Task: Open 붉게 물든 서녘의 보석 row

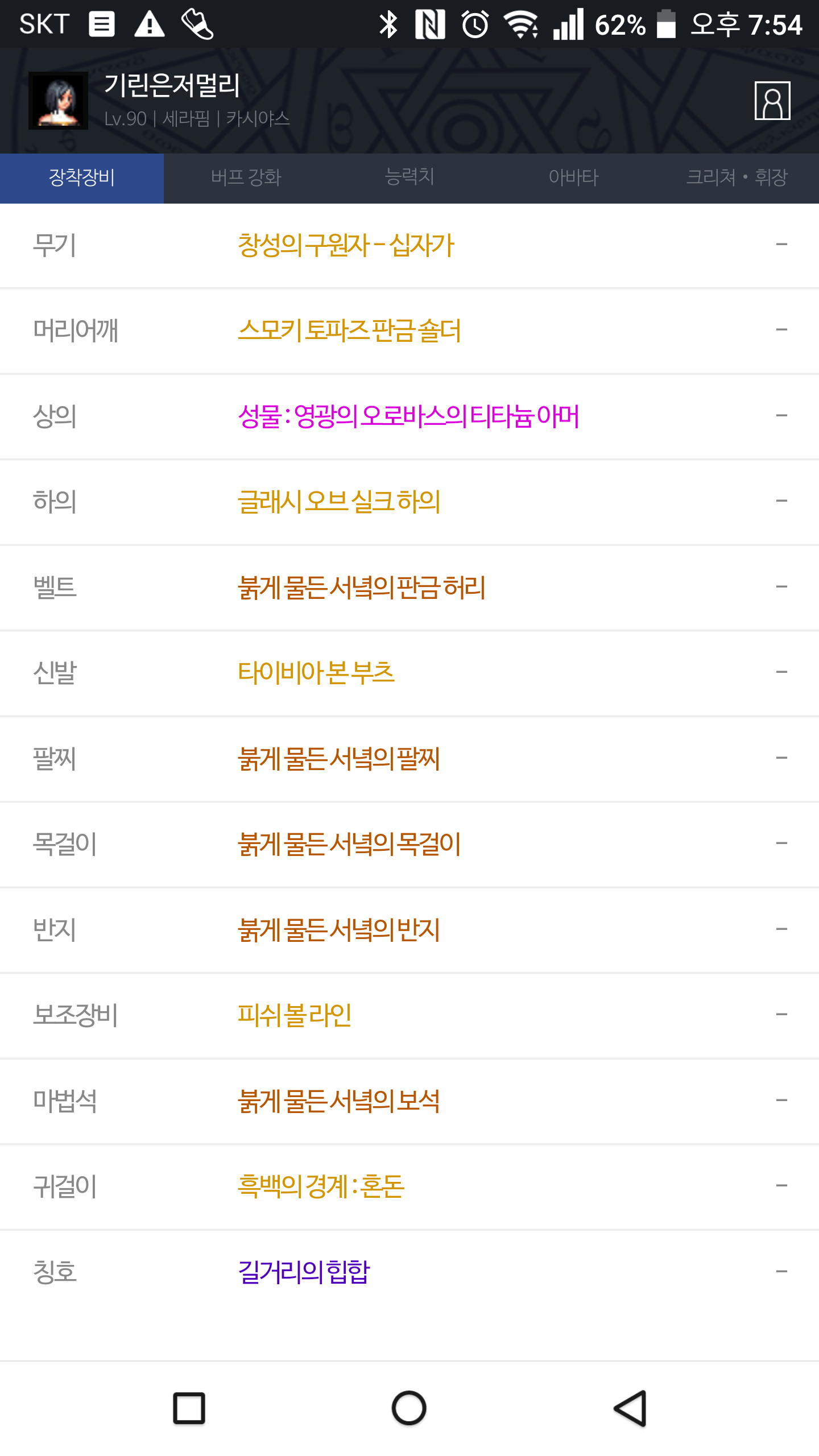Action: (x=409, y=1101)
